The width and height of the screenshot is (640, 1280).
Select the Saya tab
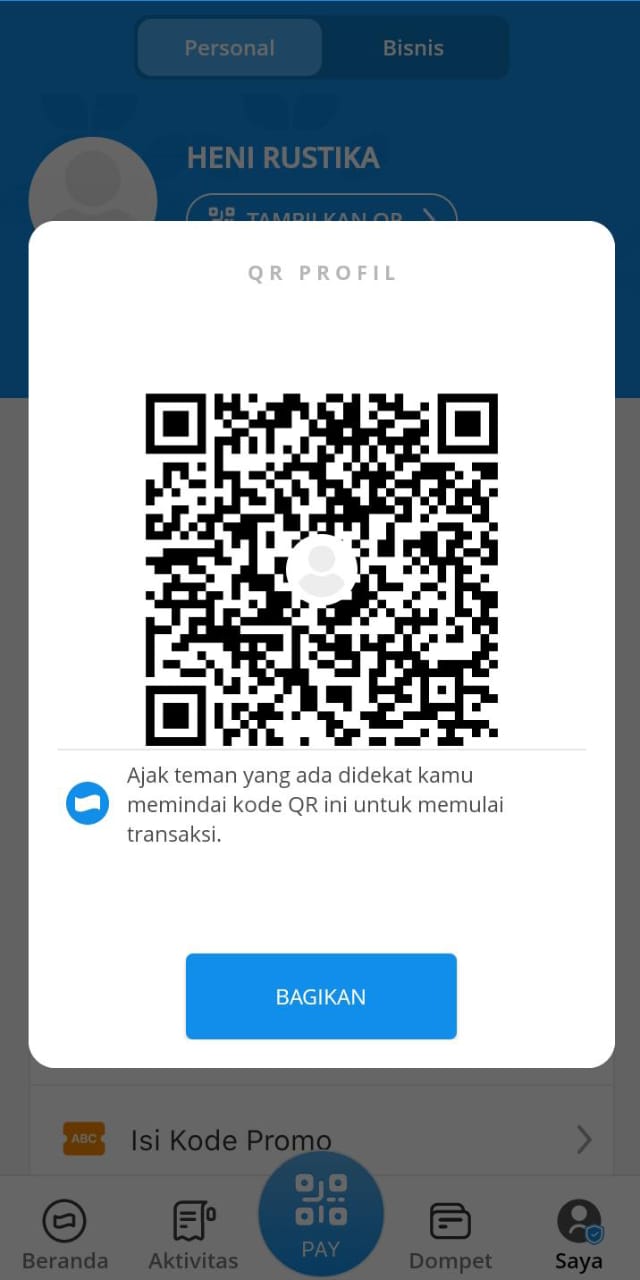[578, 1236]
